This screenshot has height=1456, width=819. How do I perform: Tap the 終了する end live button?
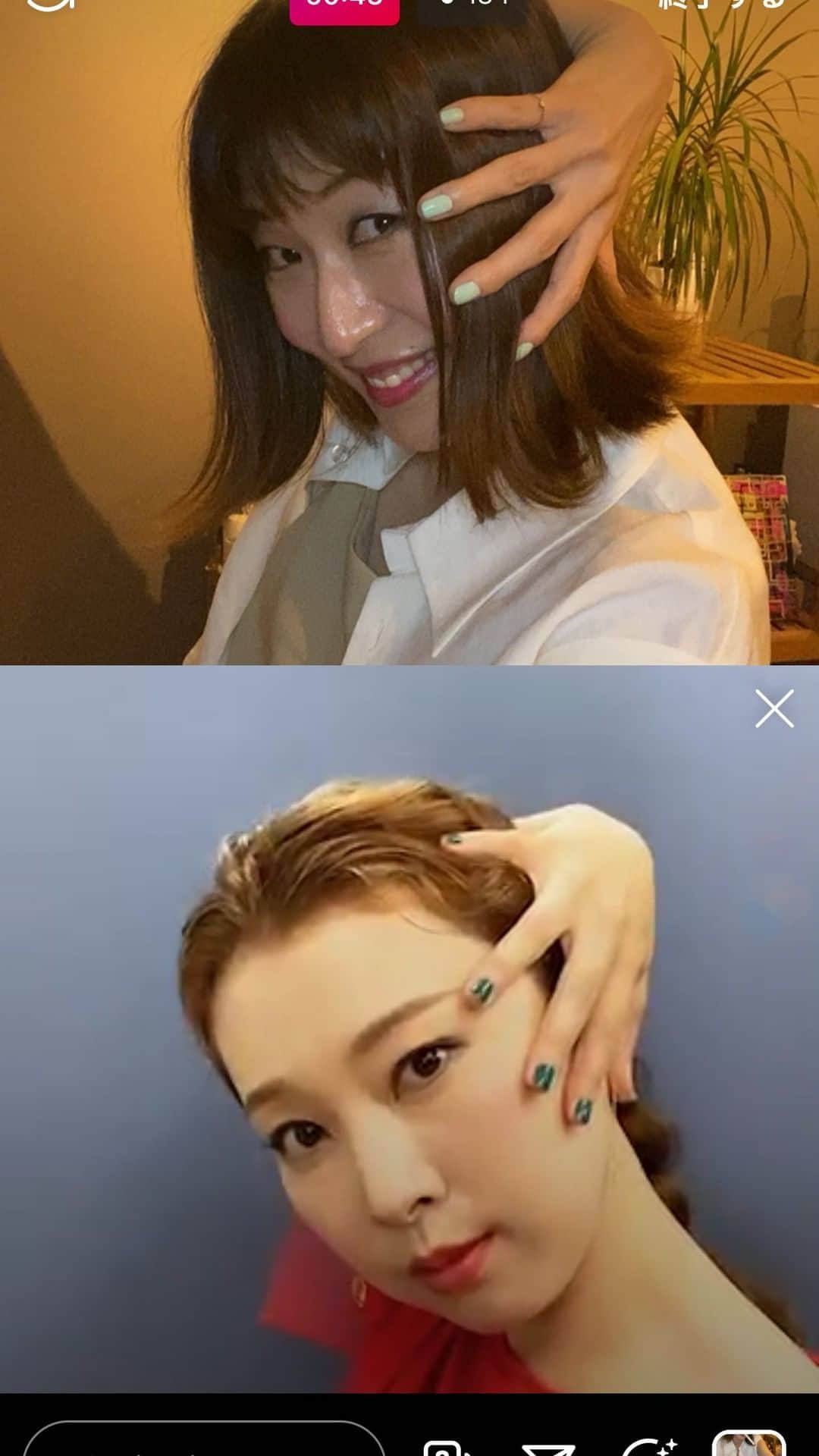click(x=720, y=5)
